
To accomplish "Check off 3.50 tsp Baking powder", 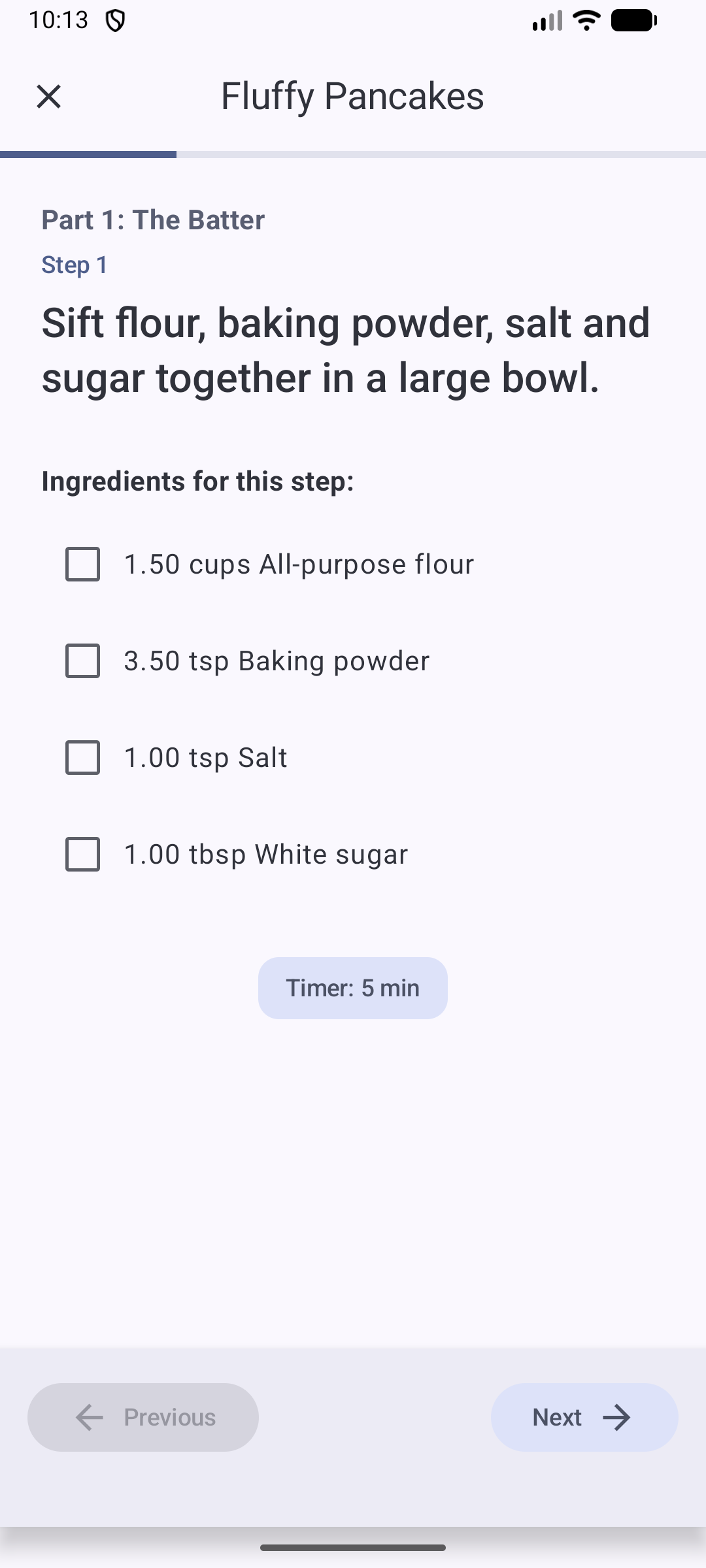I will [83, 661].
